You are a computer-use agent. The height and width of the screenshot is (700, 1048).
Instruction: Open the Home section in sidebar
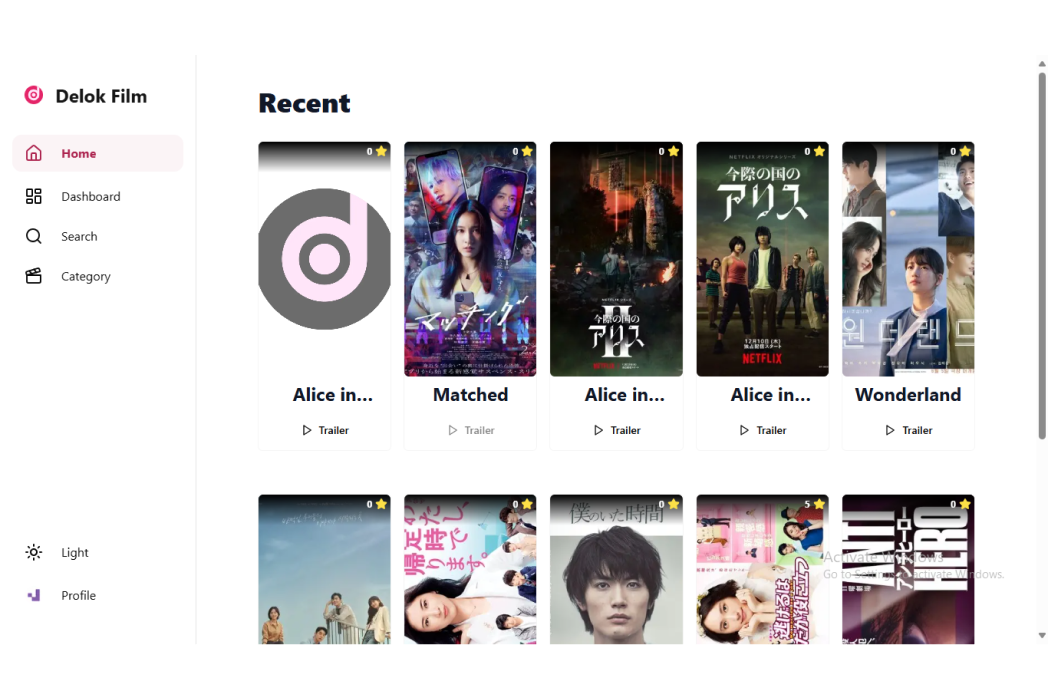point(78,154)
